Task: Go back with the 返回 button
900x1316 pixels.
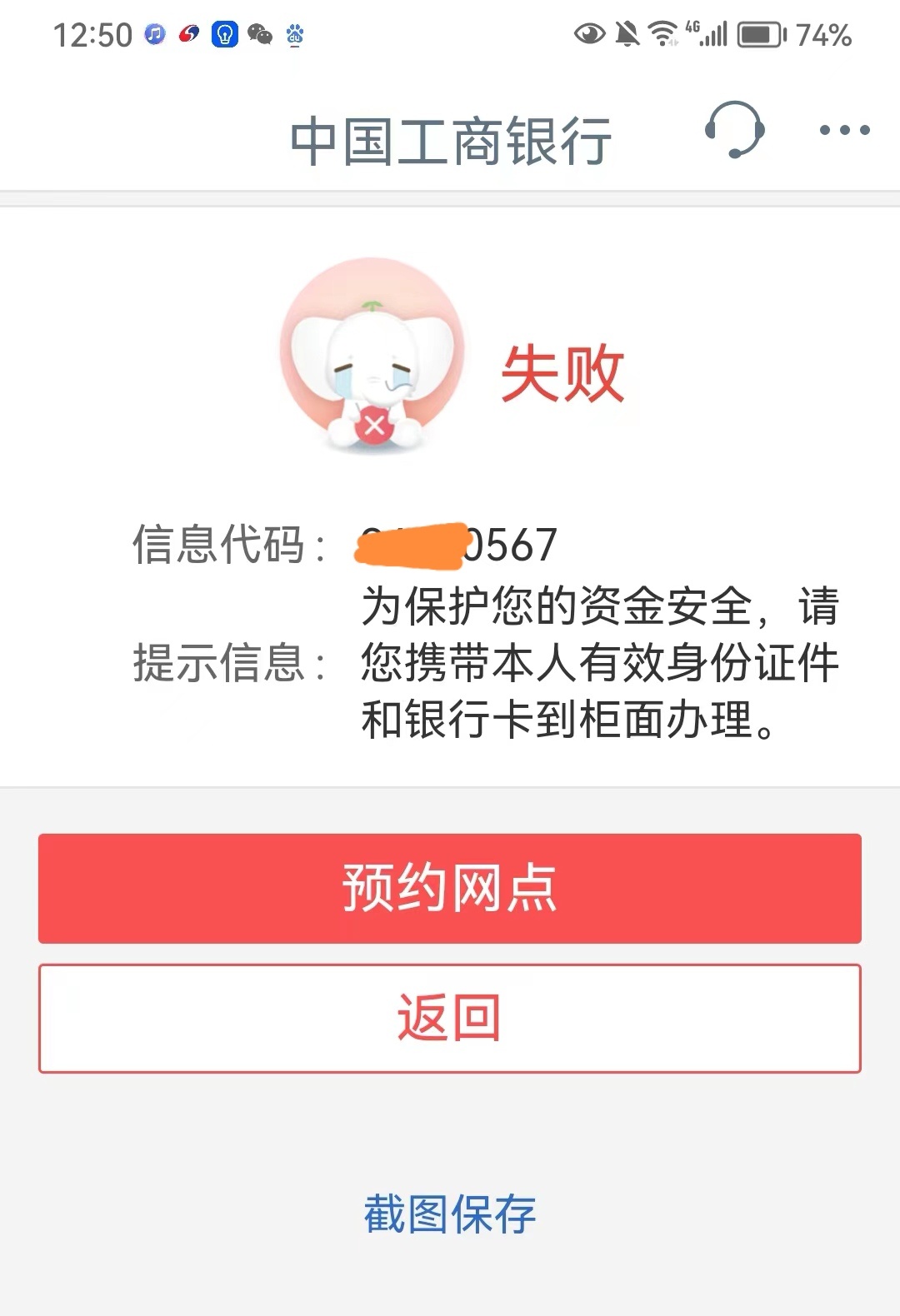Action: point(449,1018)
